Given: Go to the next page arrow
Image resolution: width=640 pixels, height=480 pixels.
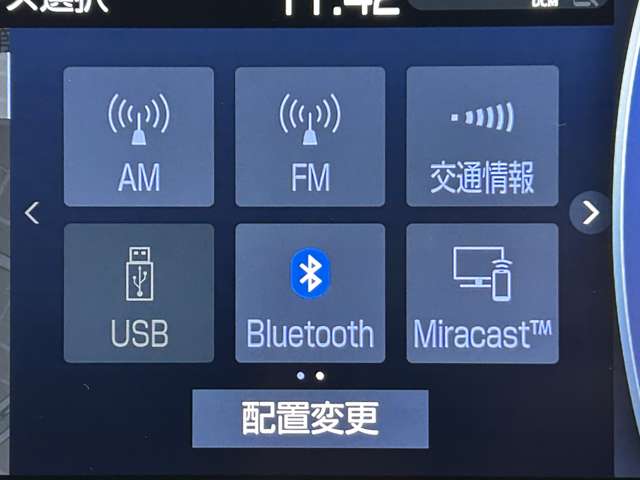Looking at the screenshot, I should [x=590, y=212].
